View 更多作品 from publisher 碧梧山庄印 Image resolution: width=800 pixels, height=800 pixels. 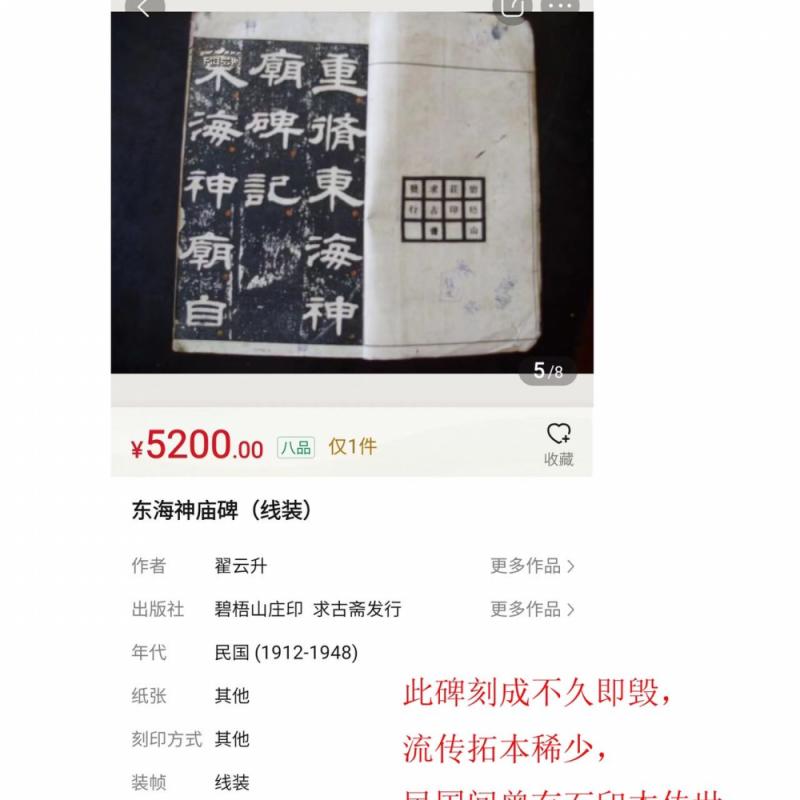click(532, 609)
